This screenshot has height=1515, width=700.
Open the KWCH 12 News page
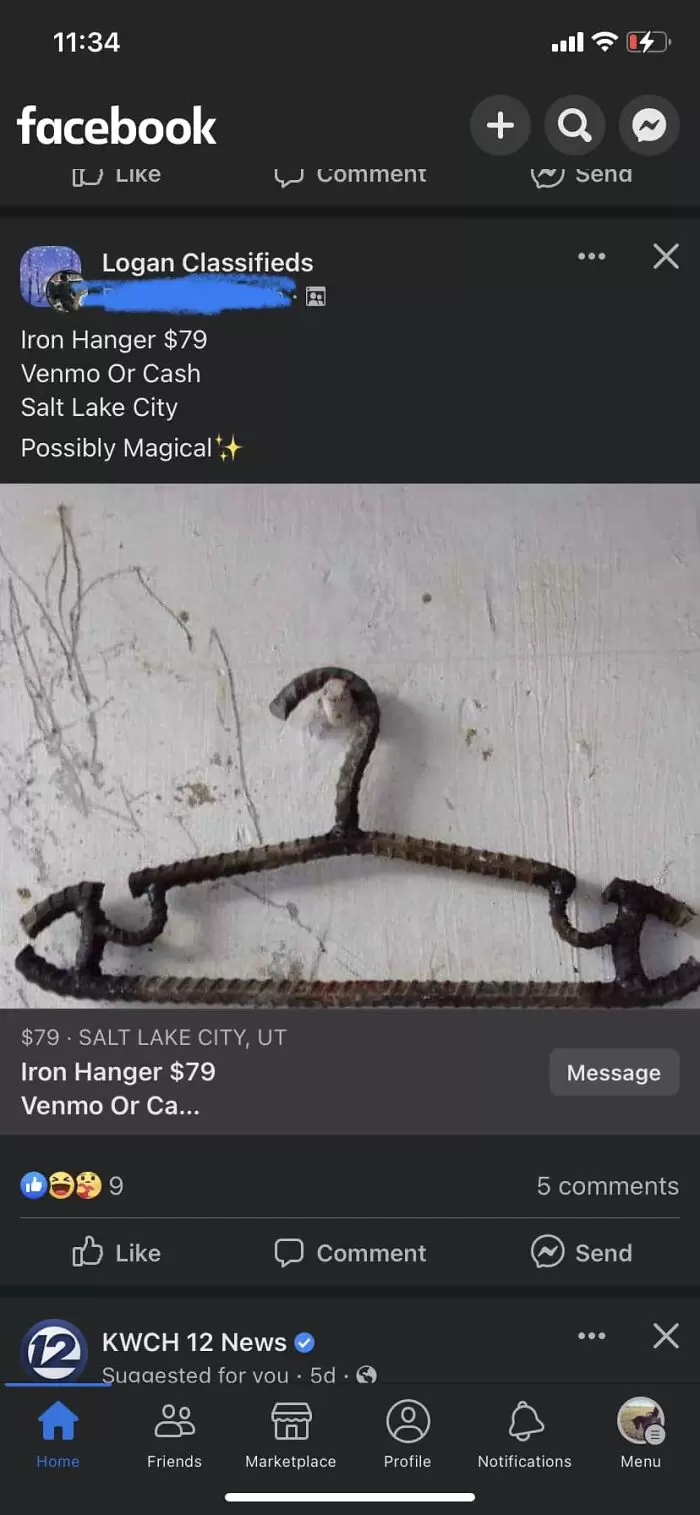(194, 1342)
